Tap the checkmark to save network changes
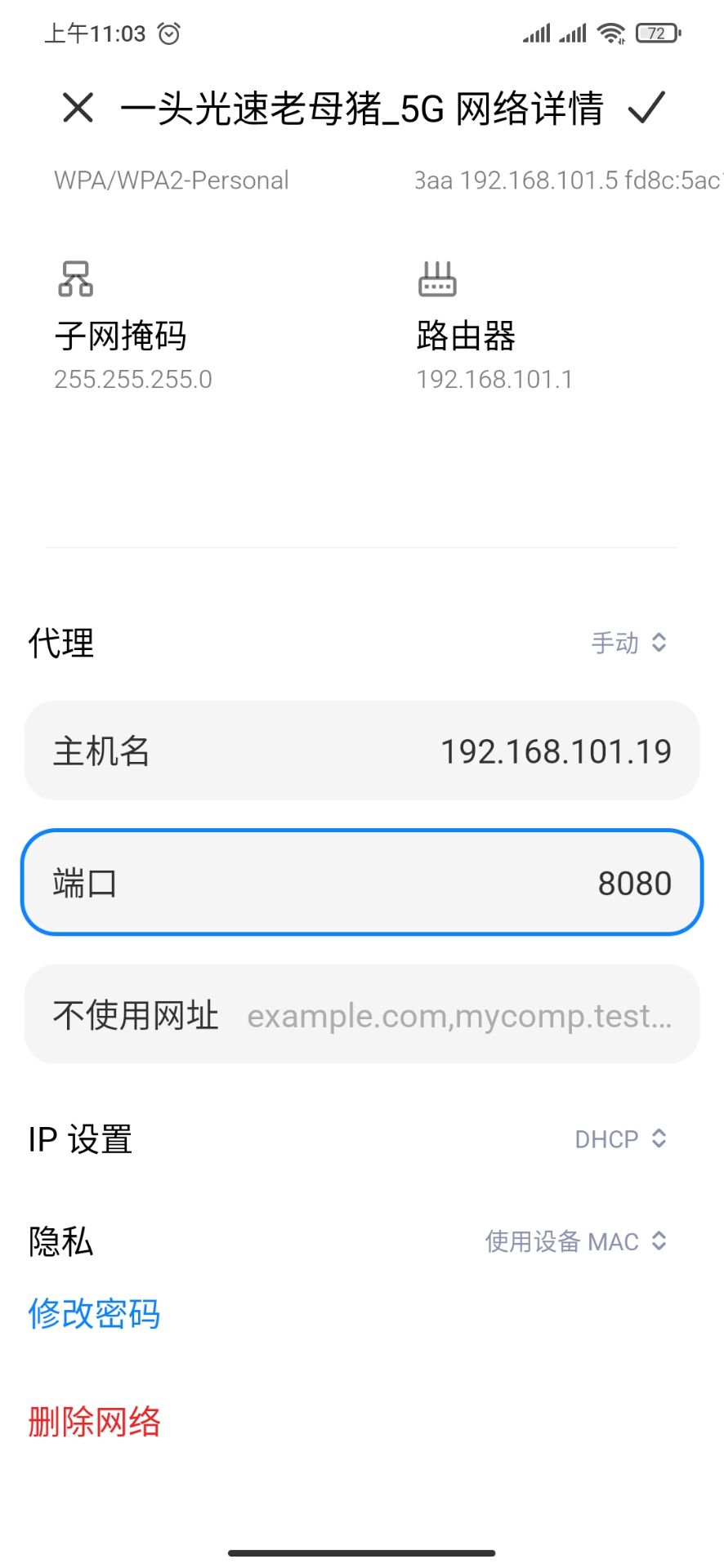 click(646, 108)
